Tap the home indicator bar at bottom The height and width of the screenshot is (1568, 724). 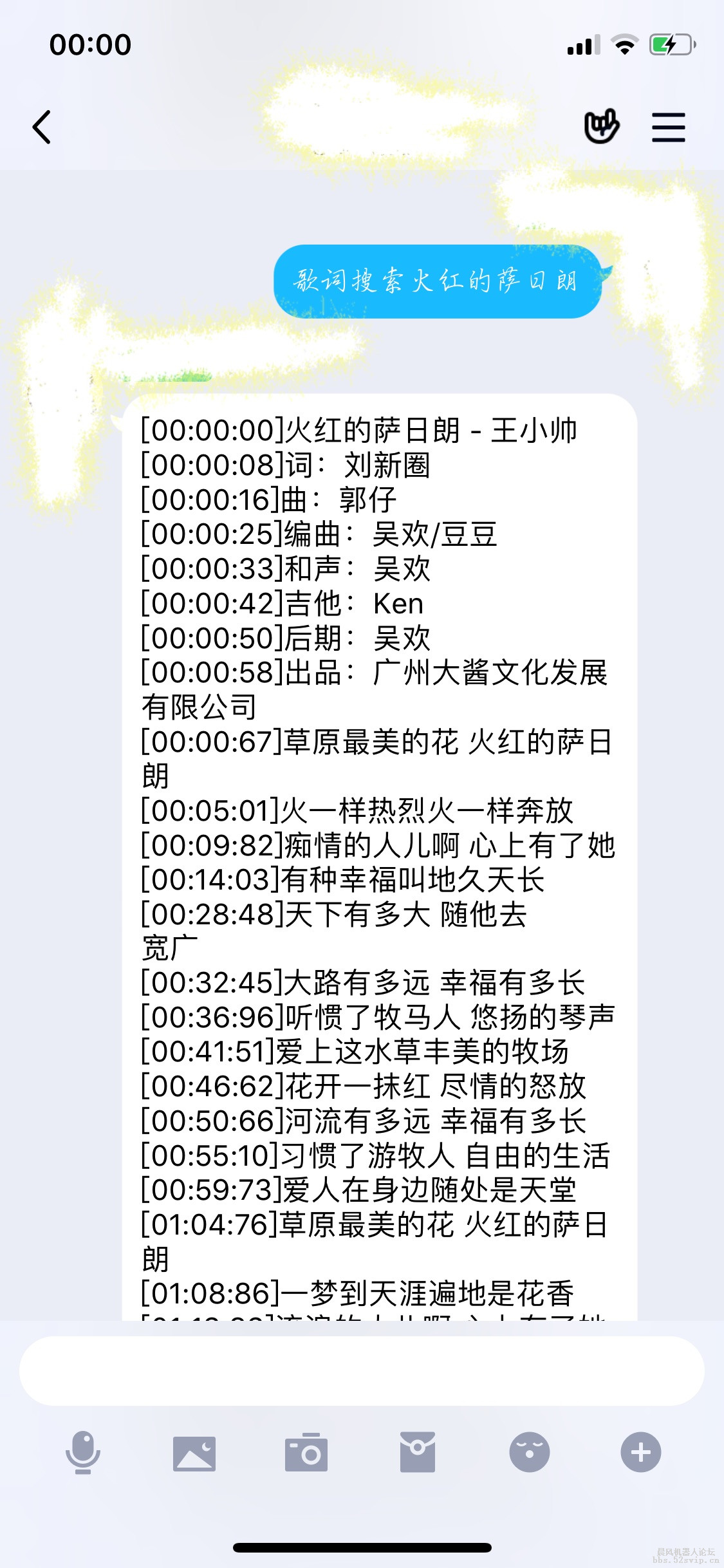[x=362, y=1545]
